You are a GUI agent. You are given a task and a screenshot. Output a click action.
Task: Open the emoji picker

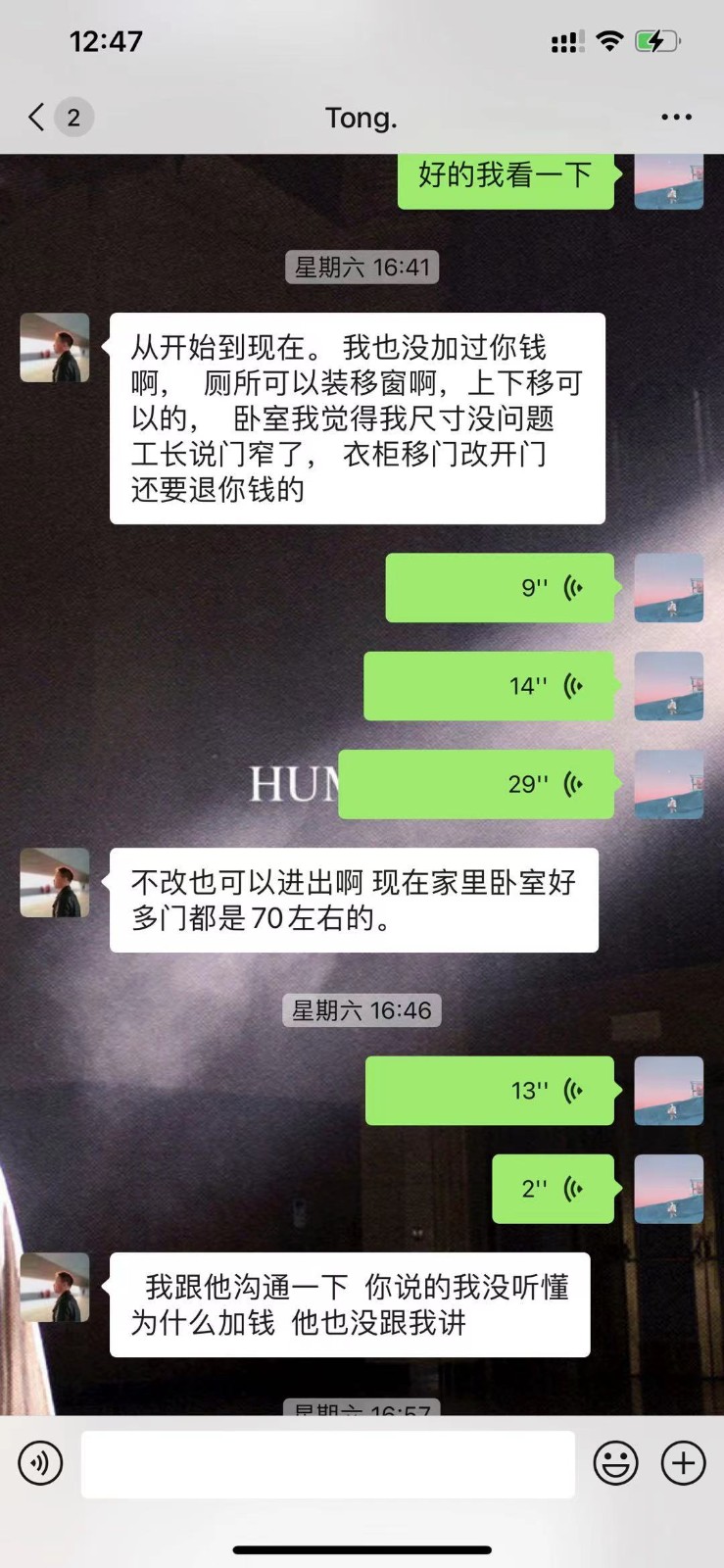615,1464
